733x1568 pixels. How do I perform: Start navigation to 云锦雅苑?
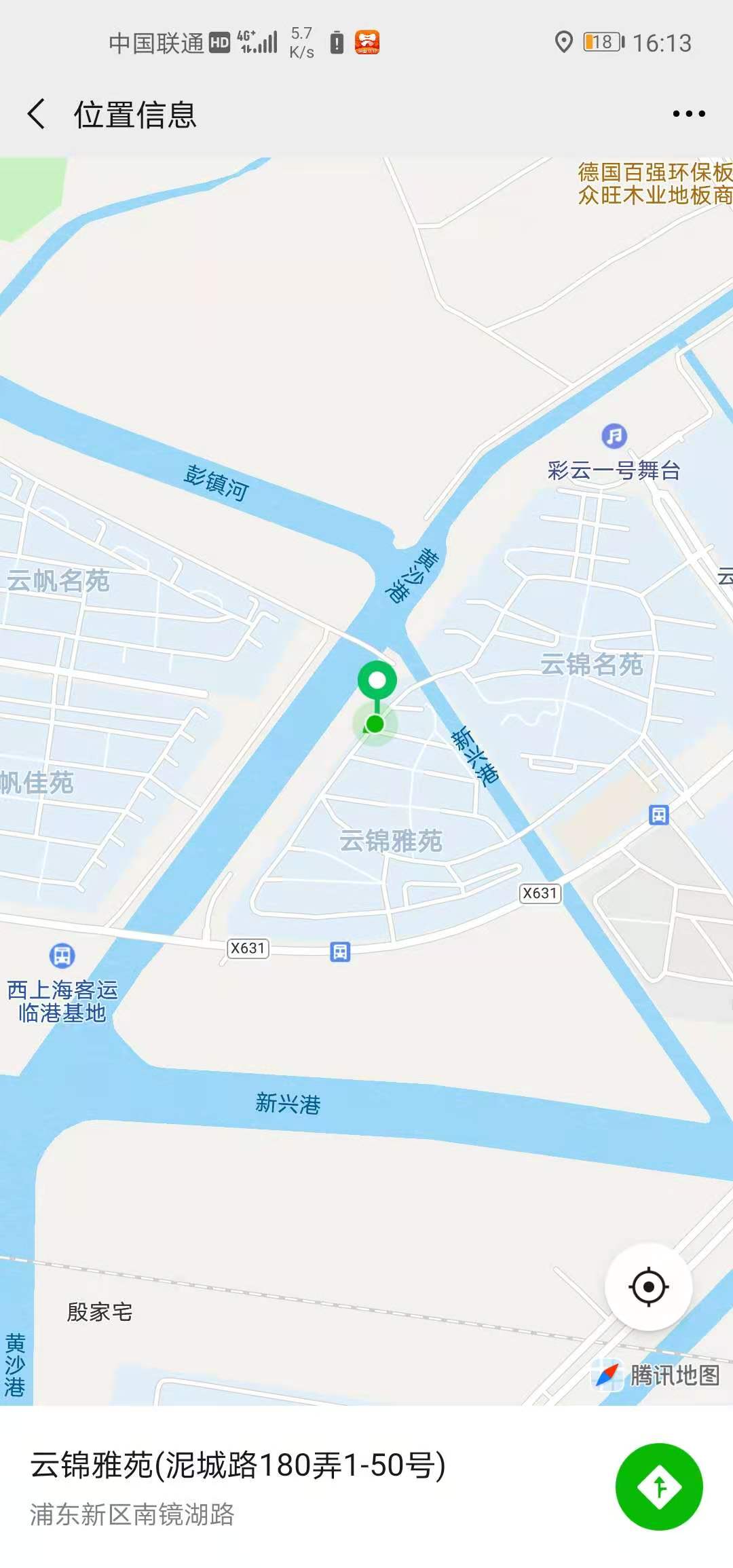[x=658, y=1487]
